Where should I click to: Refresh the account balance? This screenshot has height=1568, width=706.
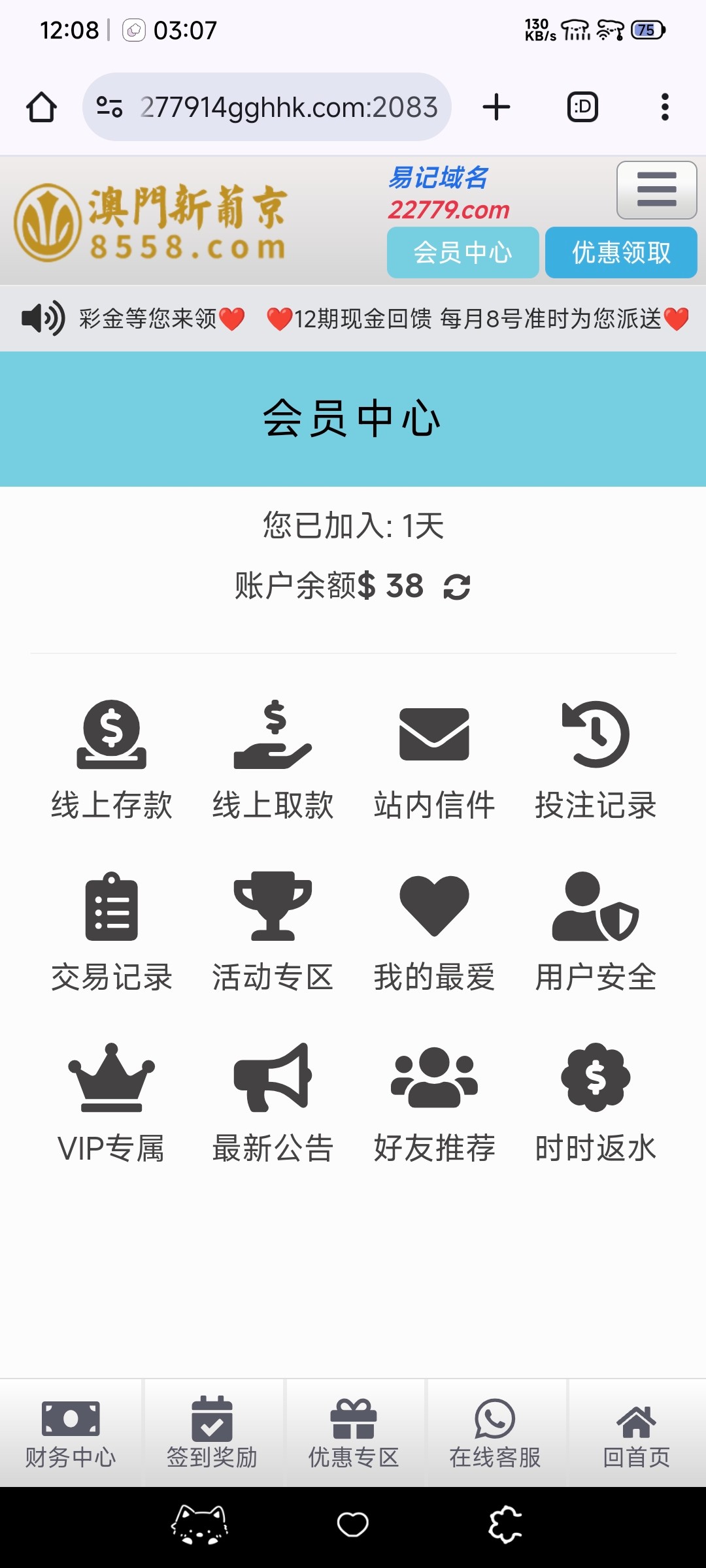click(457, 587)
